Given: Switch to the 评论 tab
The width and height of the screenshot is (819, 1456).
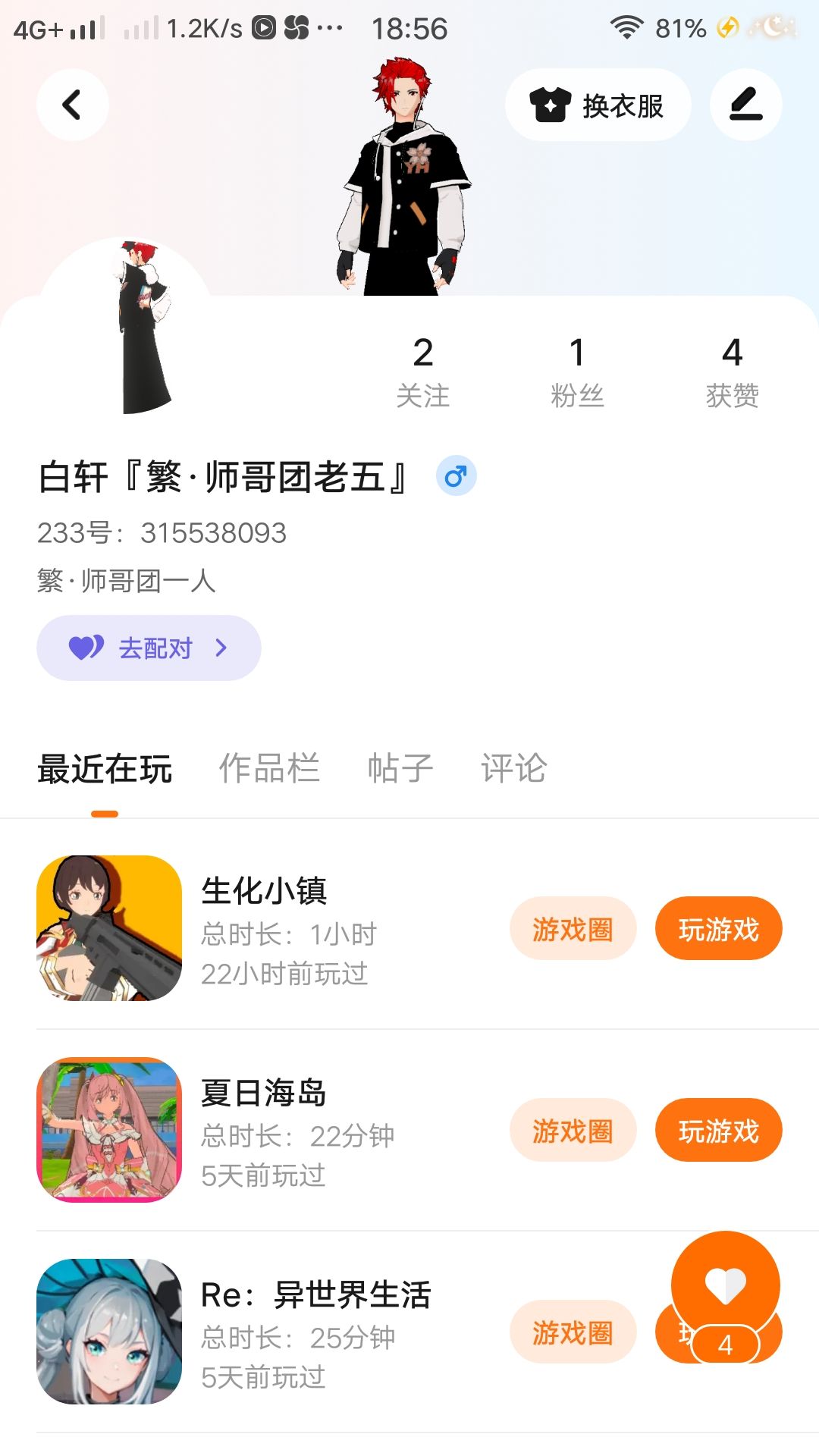Looking at the screenshot, I should 513,768.
